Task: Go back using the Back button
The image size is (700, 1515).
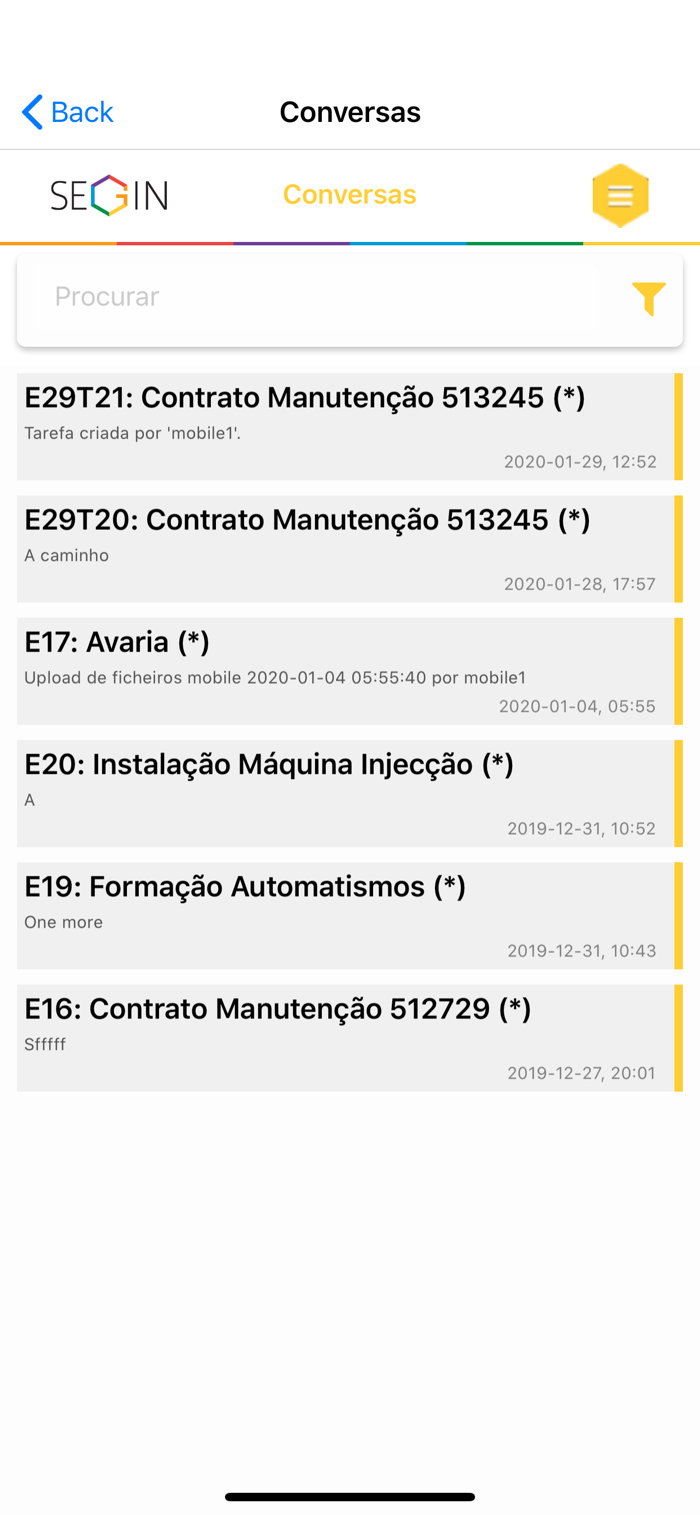Action: [x=68, y=112]
